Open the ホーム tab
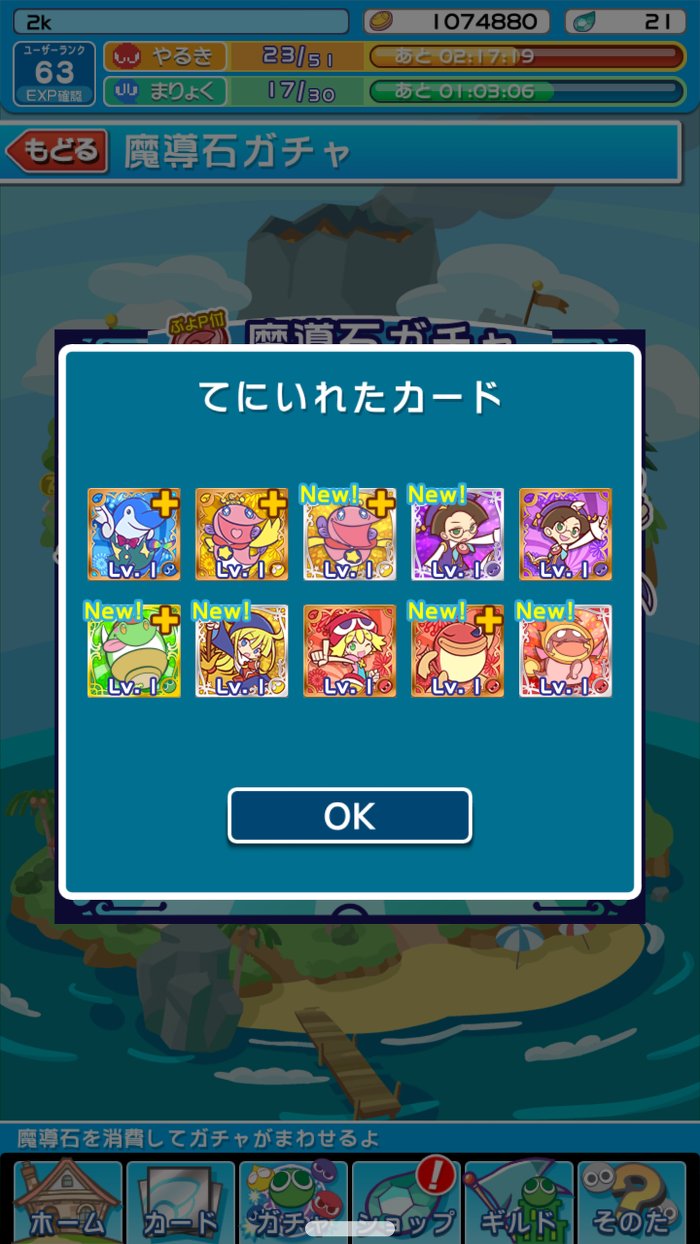Screen dimensions: 700x1244 (x=67, y=1201)
